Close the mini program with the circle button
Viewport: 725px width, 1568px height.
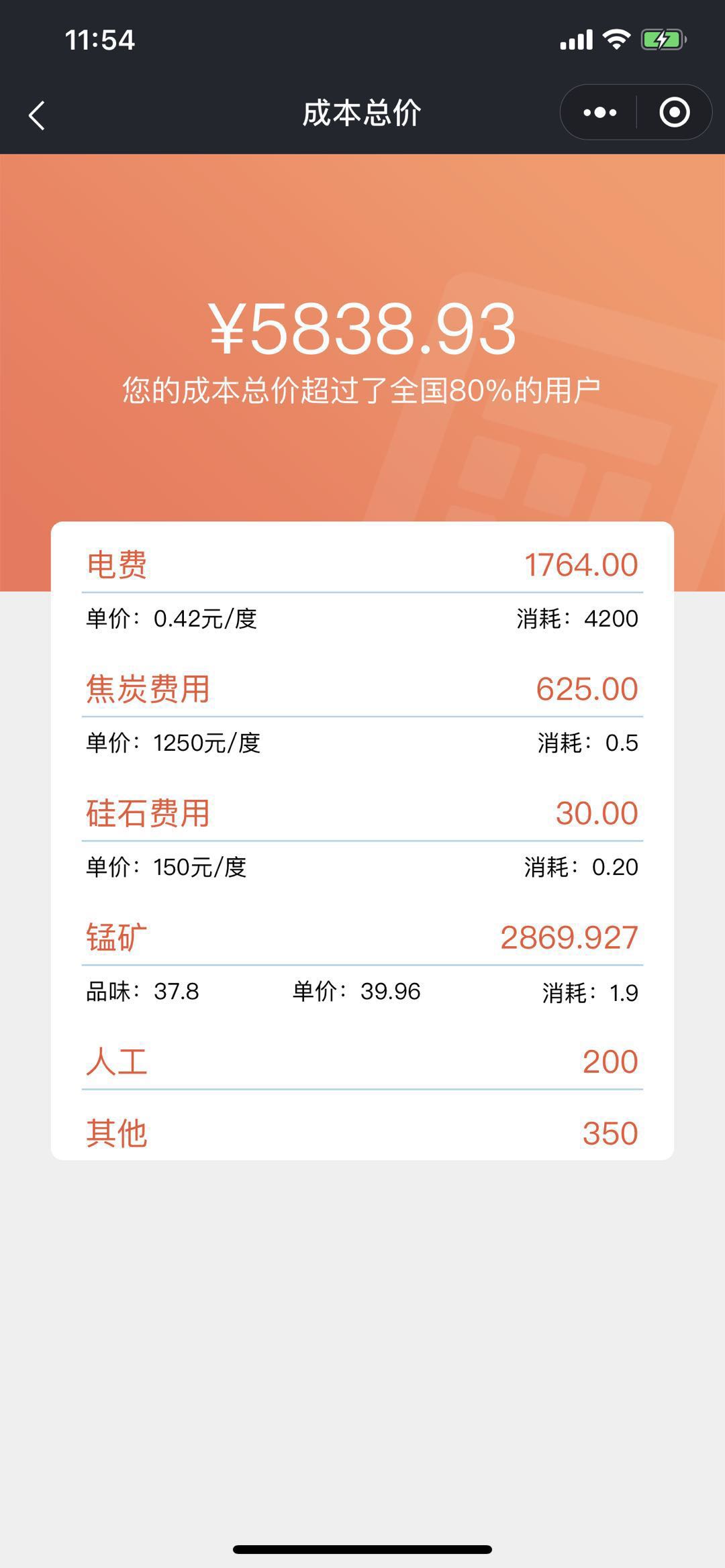(674, 113)
